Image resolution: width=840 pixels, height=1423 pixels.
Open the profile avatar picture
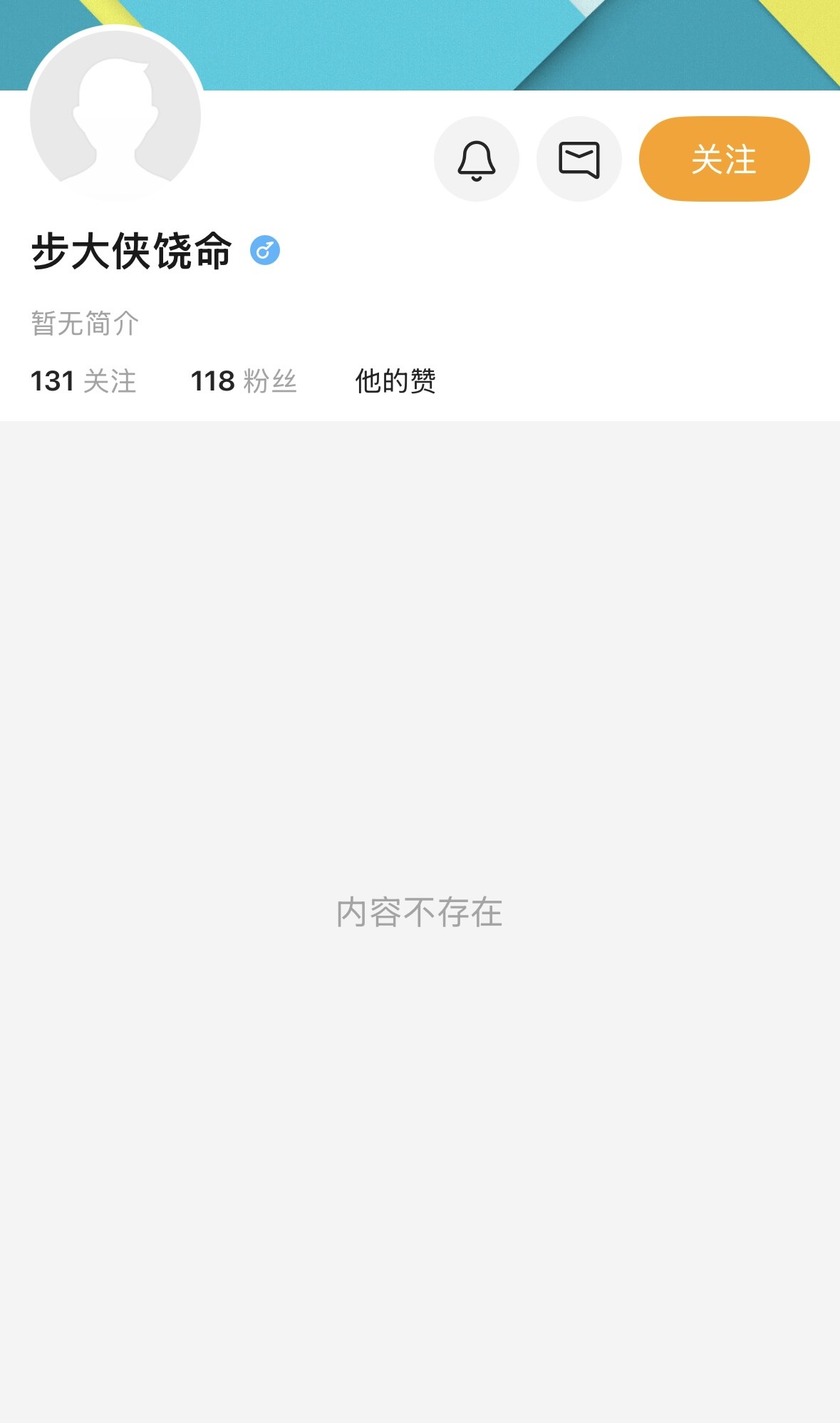(115, 115)
